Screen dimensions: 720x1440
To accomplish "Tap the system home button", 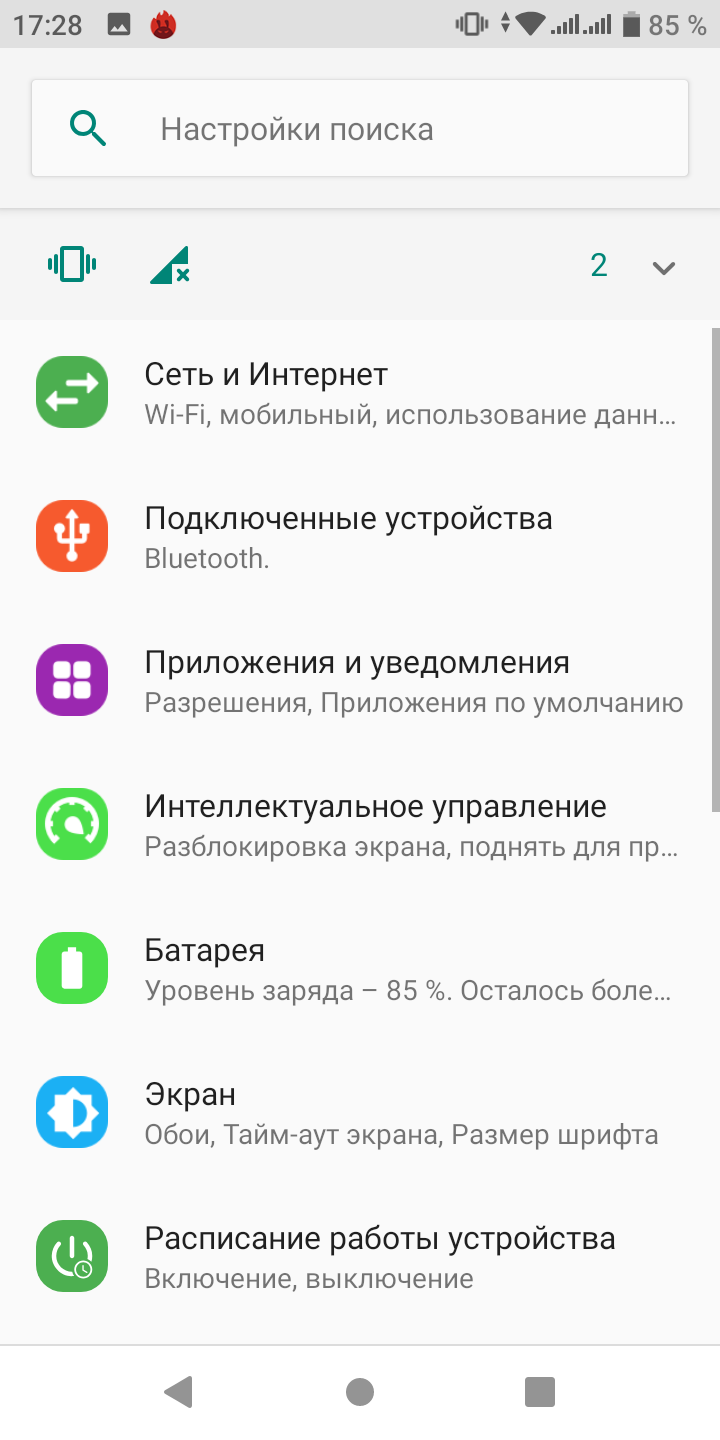I will [x=360, y=1391].
